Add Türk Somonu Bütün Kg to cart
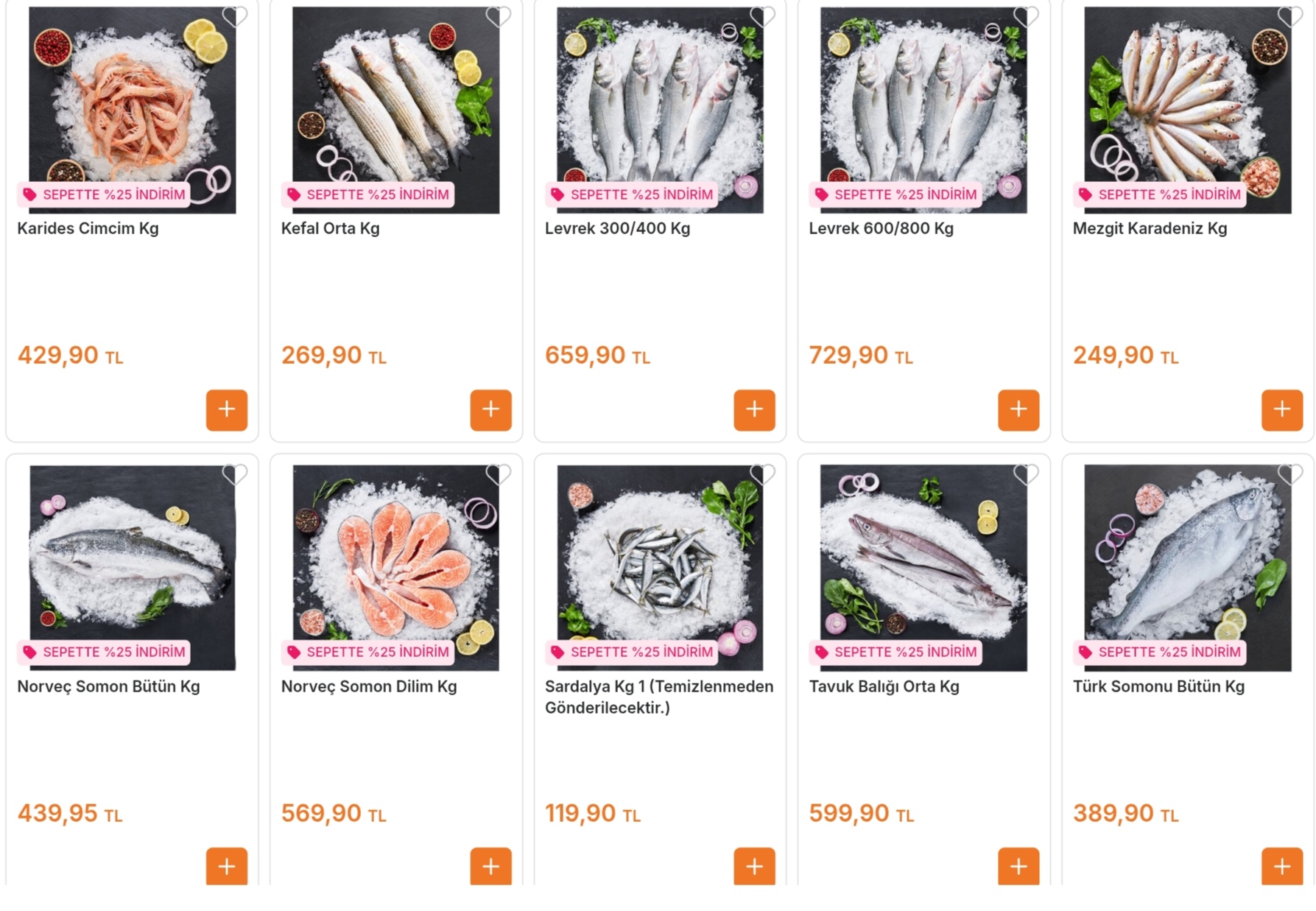 (x=1281, y=866)
